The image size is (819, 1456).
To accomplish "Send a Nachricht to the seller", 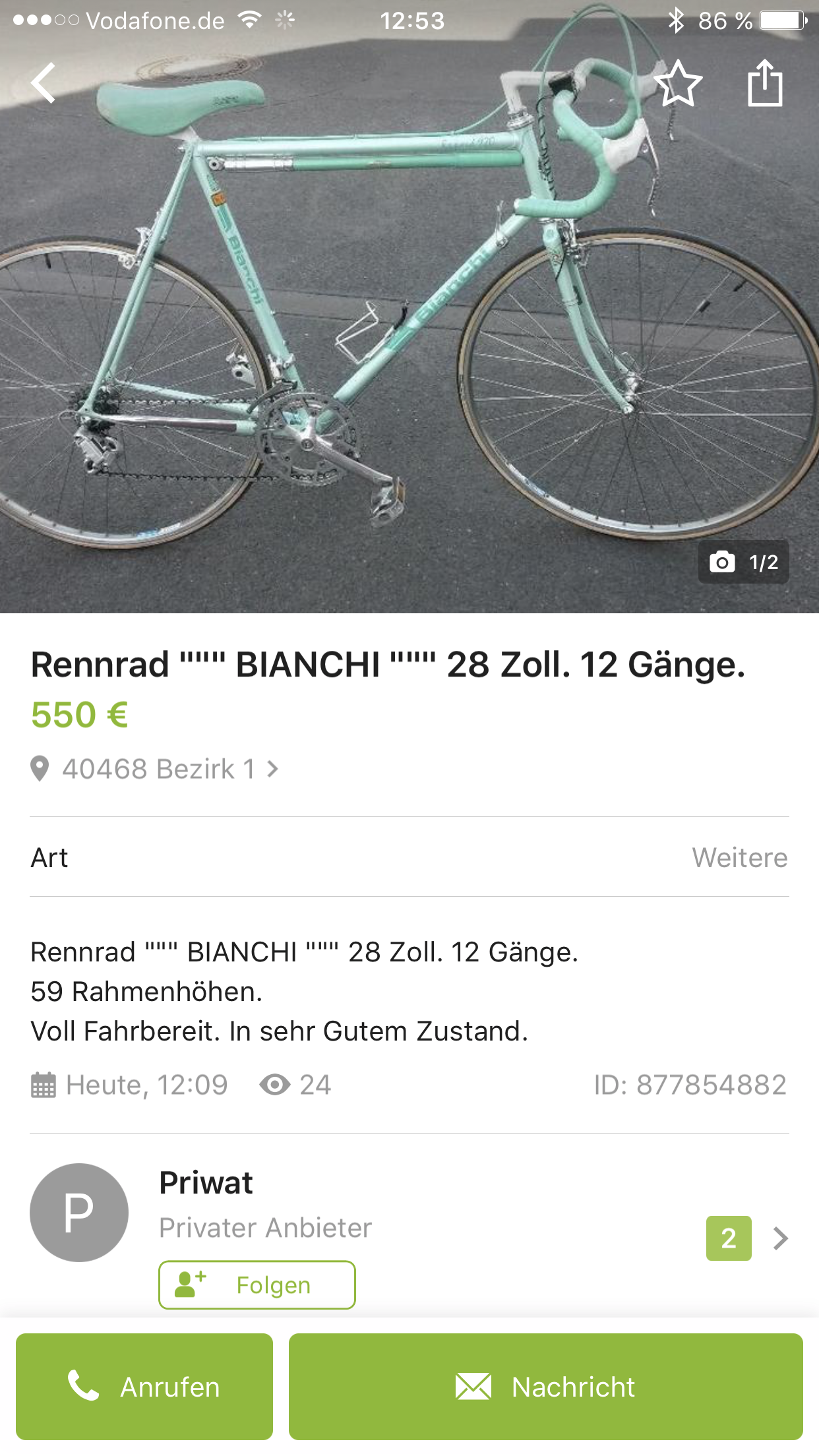I will tap(545, 1386).
